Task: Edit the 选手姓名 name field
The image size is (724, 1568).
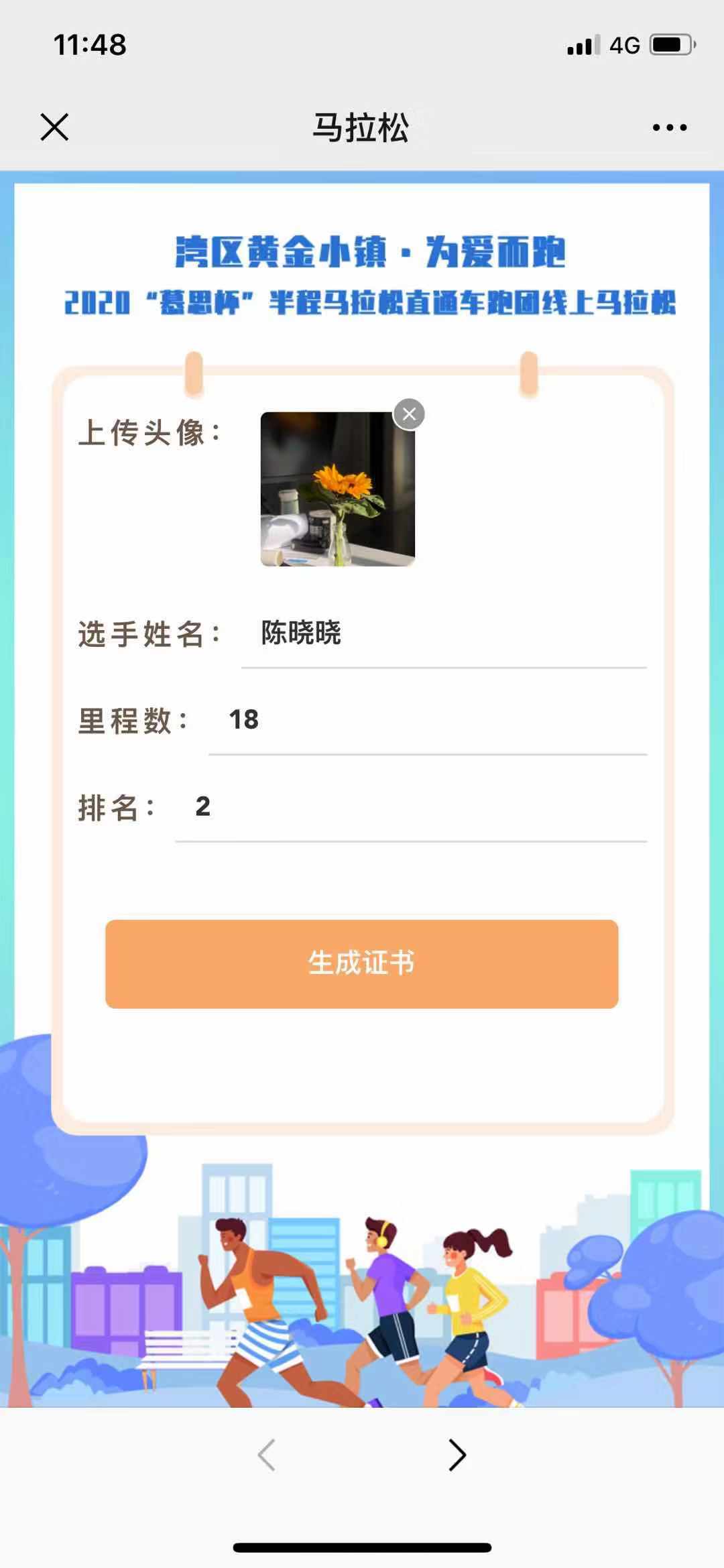Action: (x=442, y=634)
